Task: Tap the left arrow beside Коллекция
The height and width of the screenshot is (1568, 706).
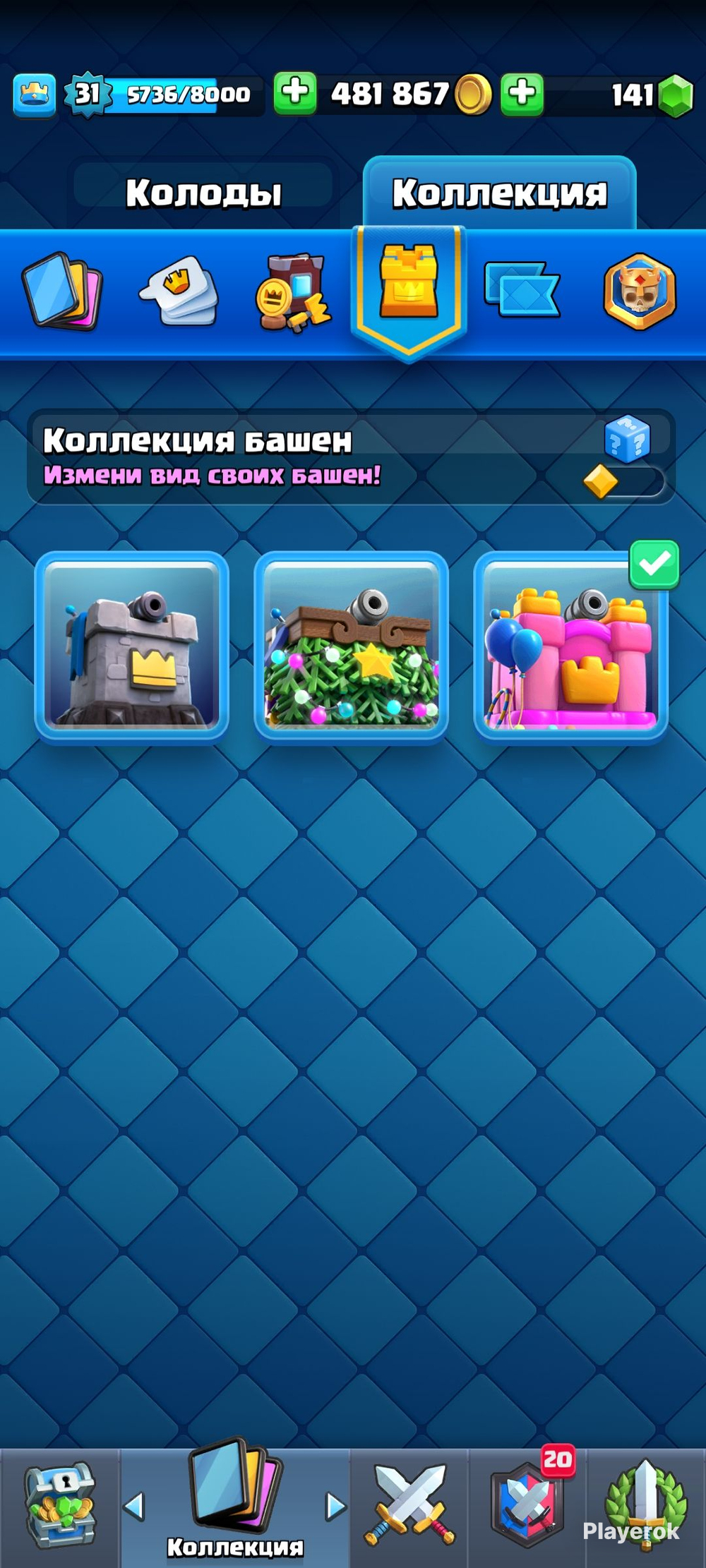Action: point(134,1507)
